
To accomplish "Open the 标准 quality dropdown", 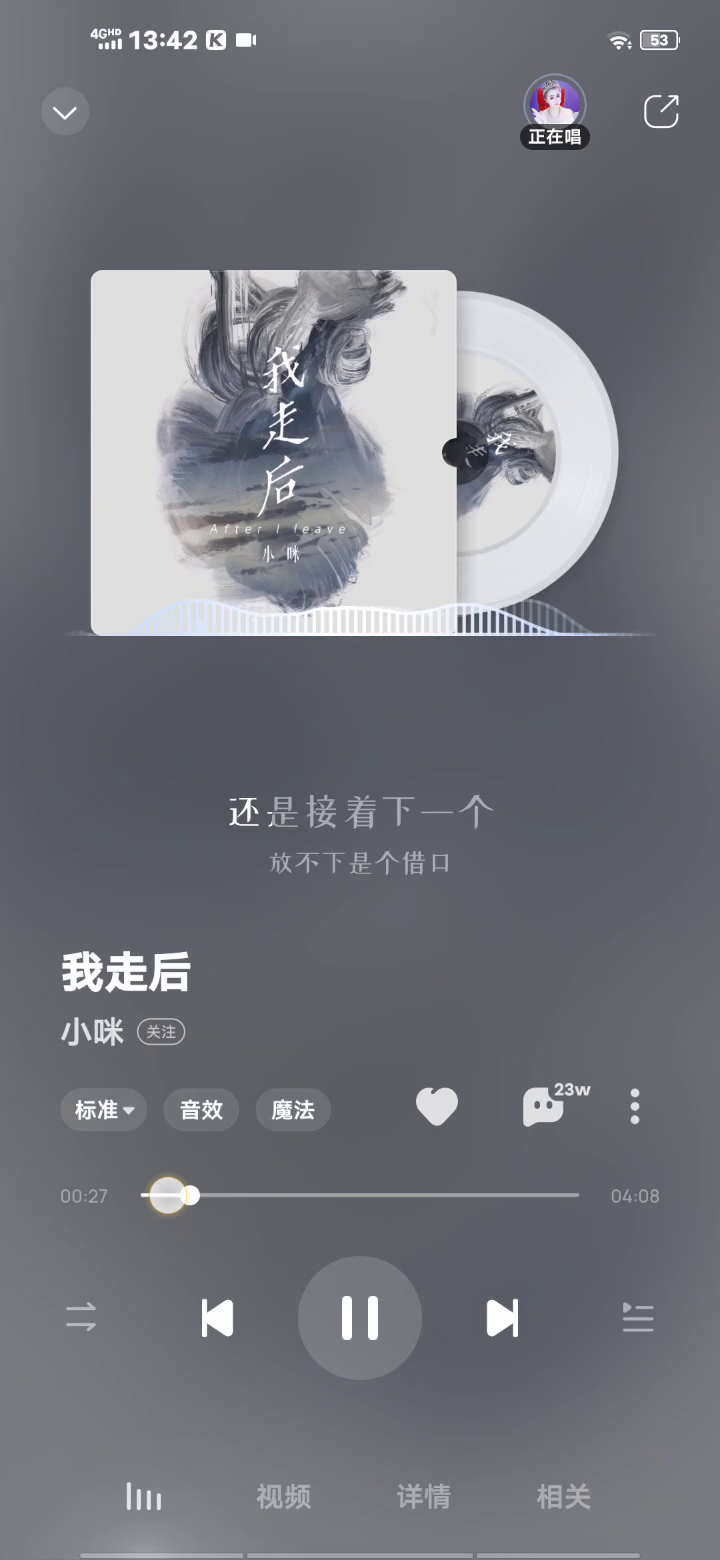I will (x=104, y=1109).
